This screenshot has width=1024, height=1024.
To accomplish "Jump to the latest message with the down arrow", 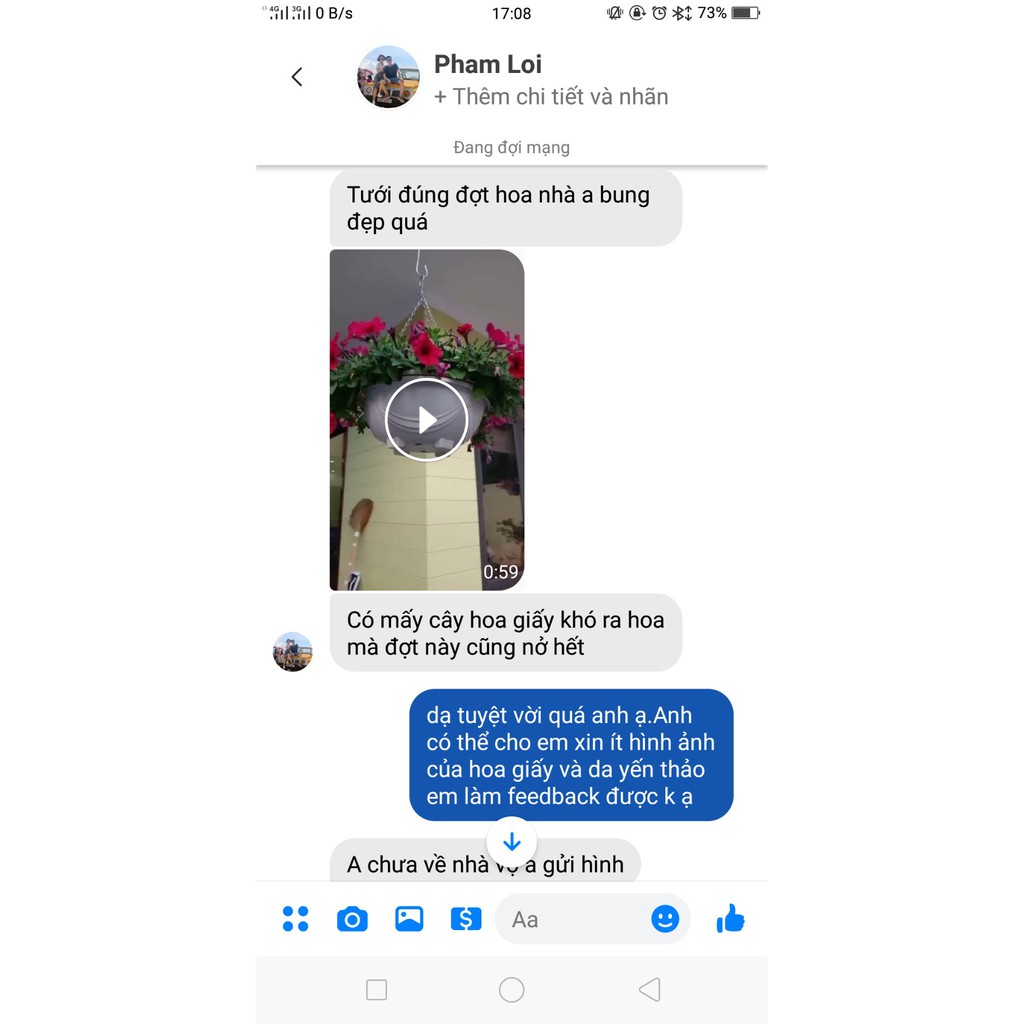I will tap(512, 841).
